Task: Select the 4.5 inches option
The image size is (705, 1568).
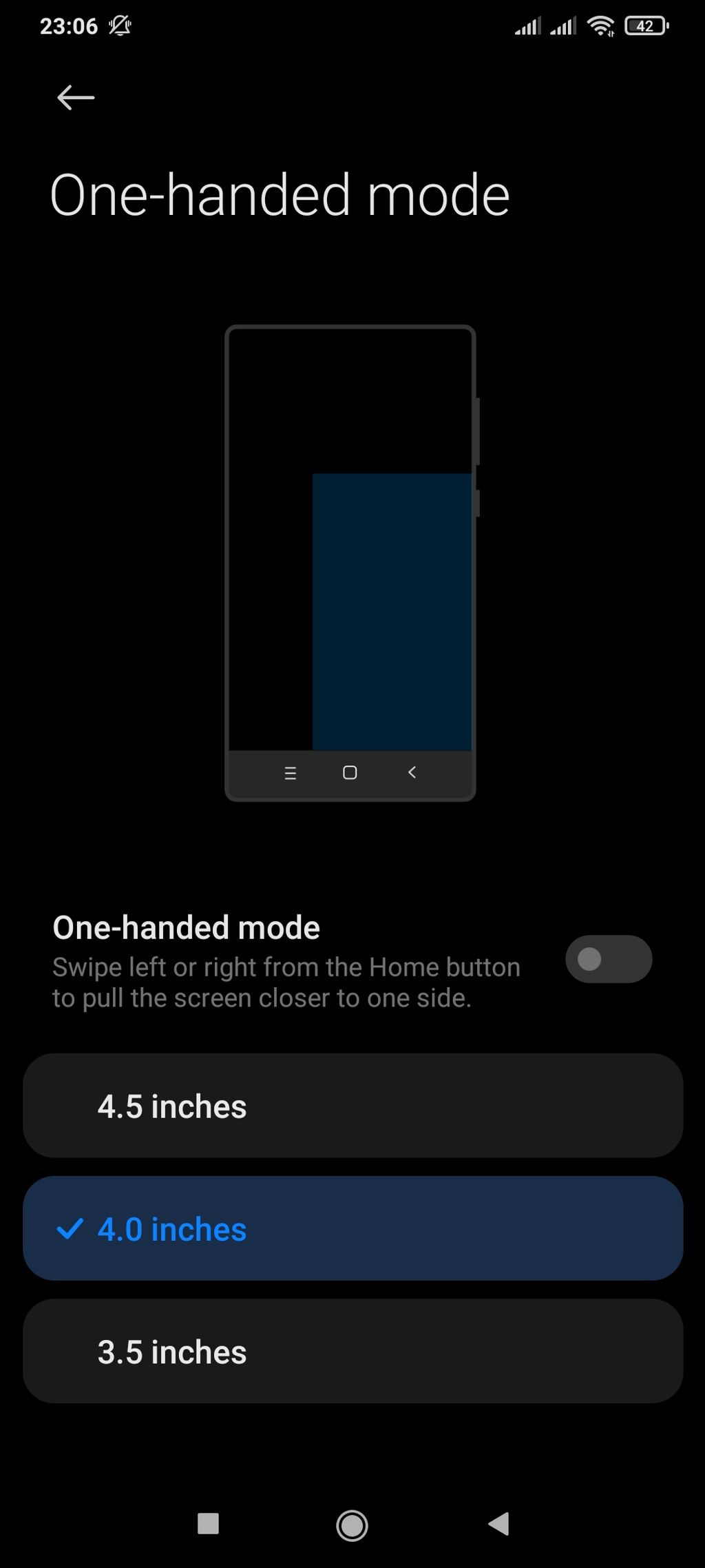Action: [x=352, y=1106]
